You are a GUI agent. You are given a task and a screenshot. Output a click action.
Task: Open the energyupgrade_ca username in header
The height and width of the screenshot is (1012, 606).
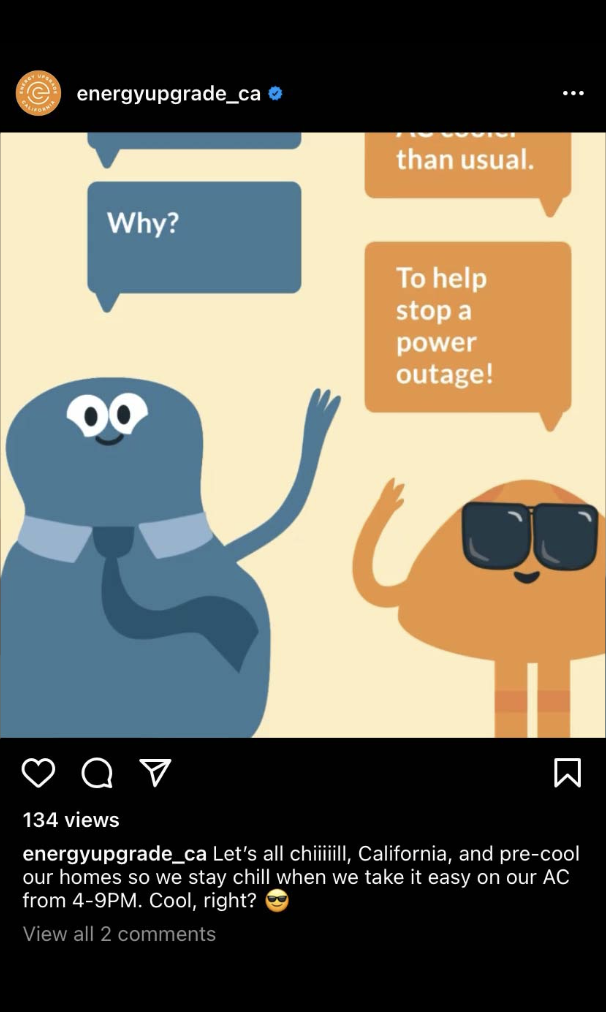(x=168, y=94)
